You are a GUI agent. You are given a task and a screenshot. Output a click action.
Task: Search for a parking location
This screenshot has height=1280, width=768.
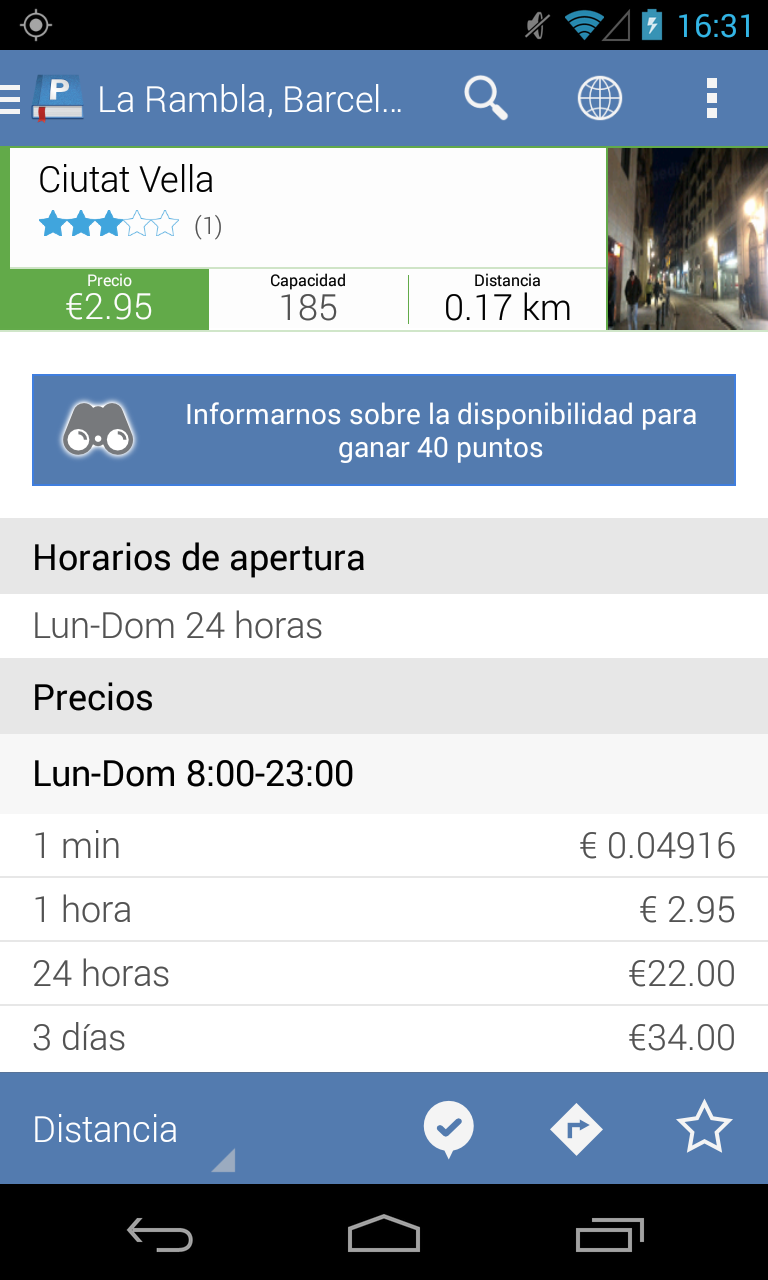click(486, 99)
